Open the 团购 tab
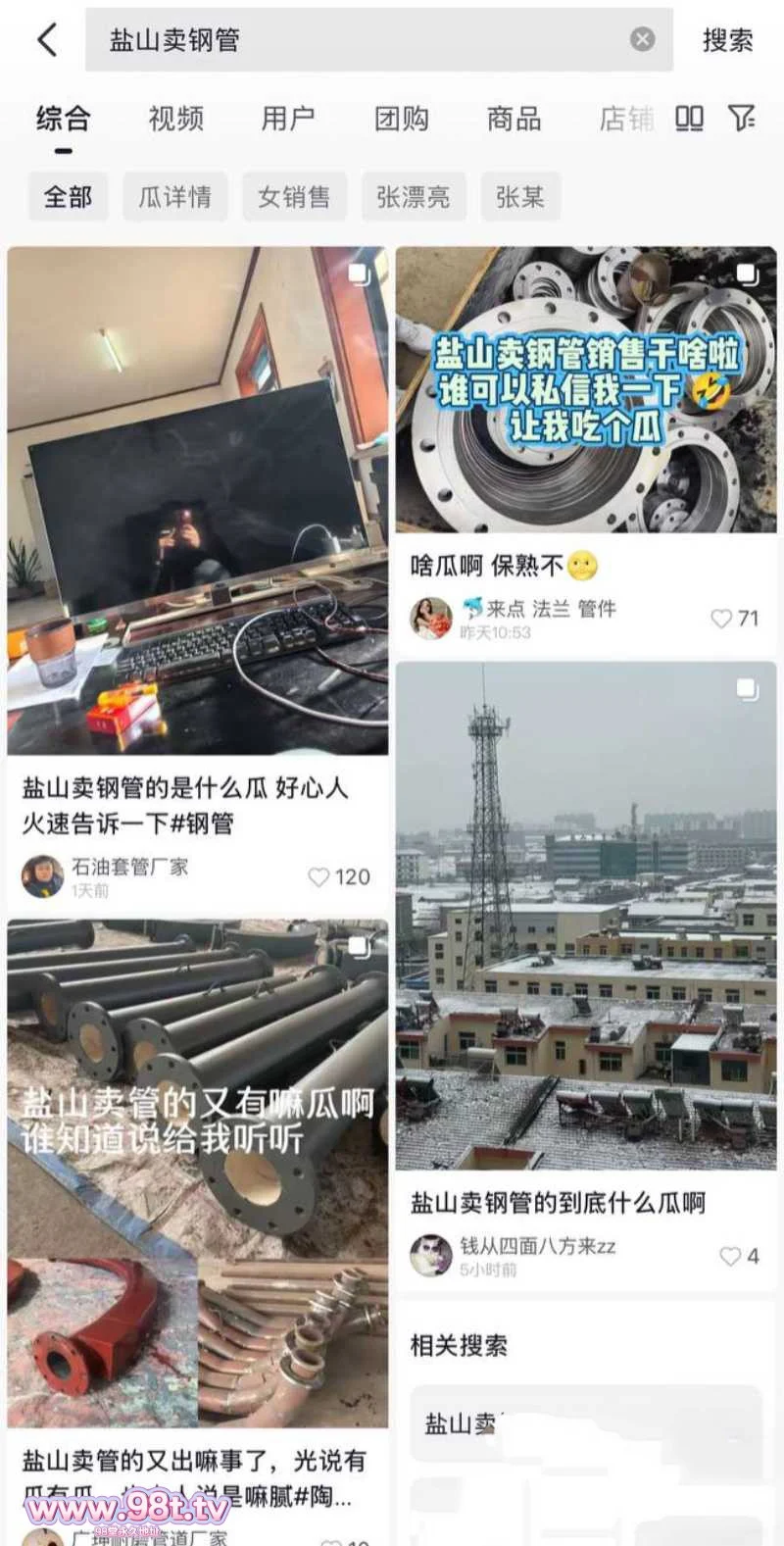This screenshot has width=784, height=1546. point(401,120)
